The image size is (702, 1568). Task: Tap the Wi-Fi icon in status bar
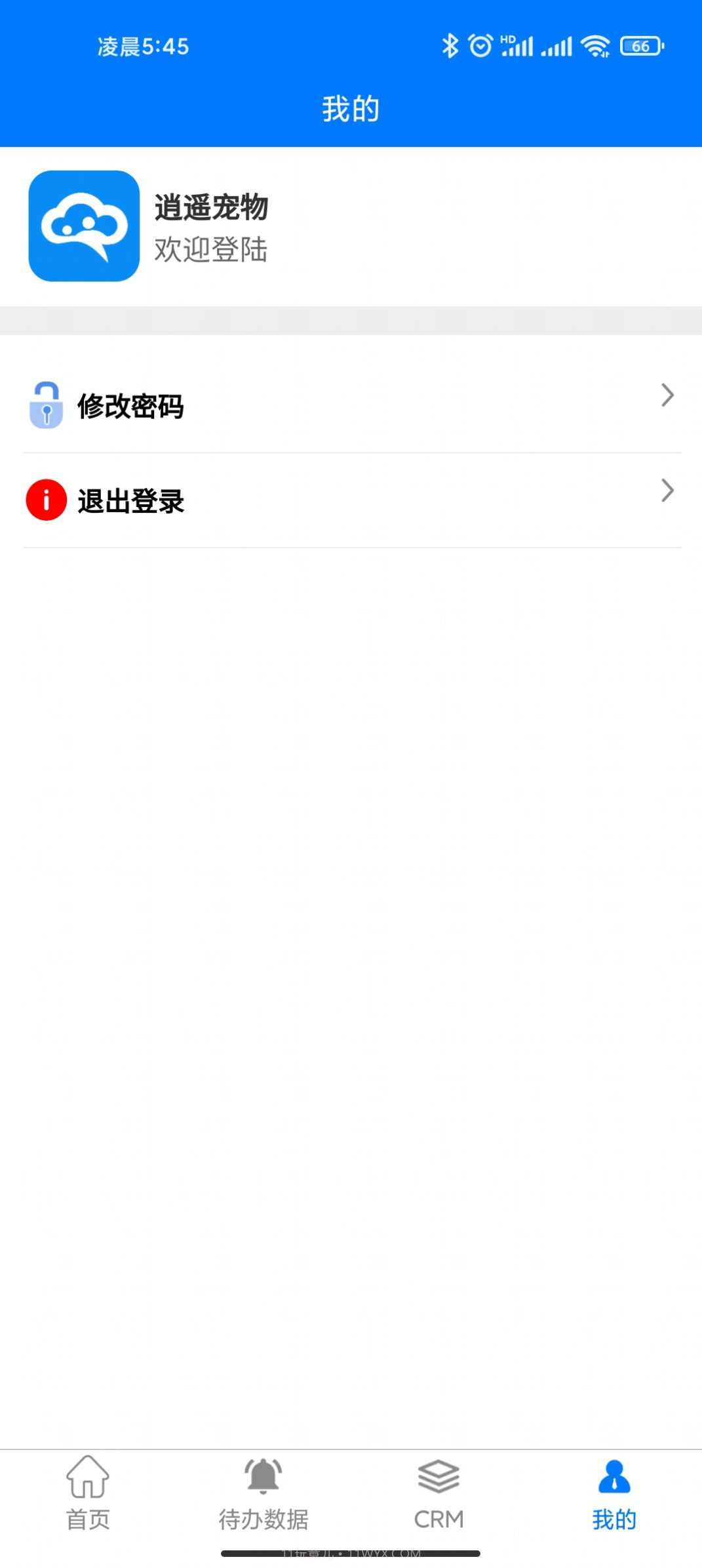coord(595,45)
